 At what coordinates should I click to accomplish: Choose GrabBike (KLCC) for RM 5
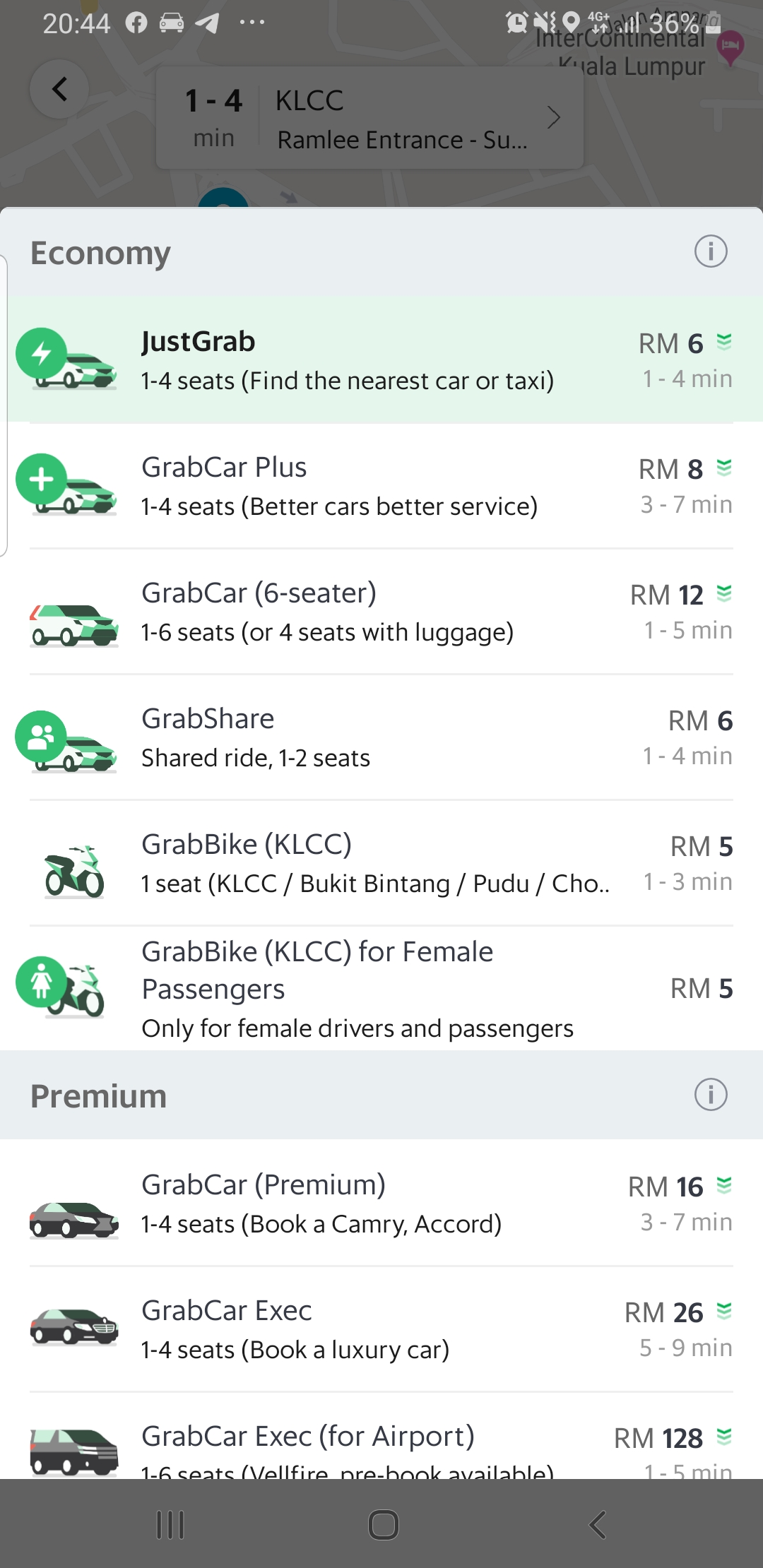381,863
